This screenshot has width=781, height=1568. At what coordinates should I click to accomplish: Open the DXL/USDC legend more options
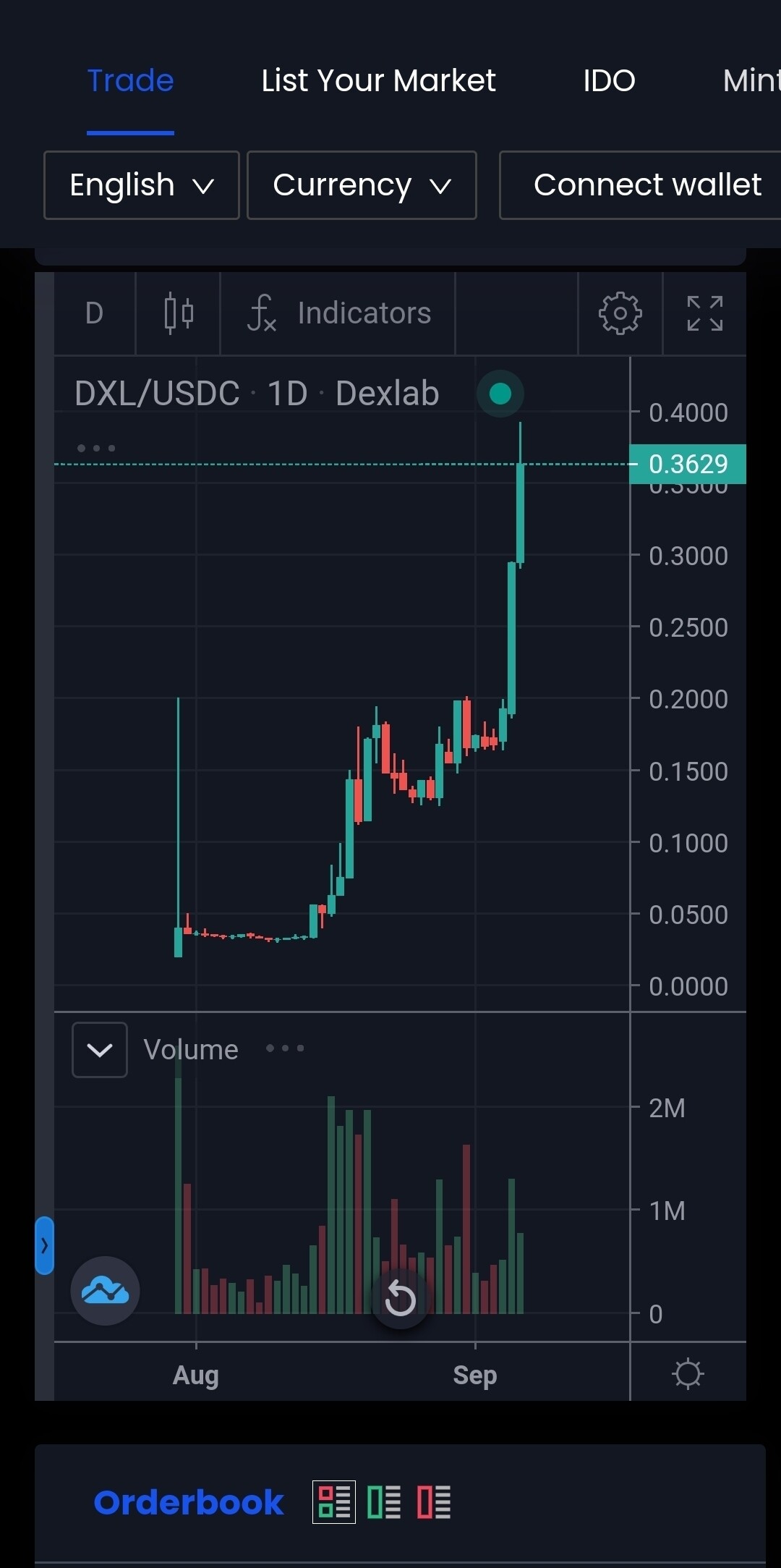pos(96,449)
